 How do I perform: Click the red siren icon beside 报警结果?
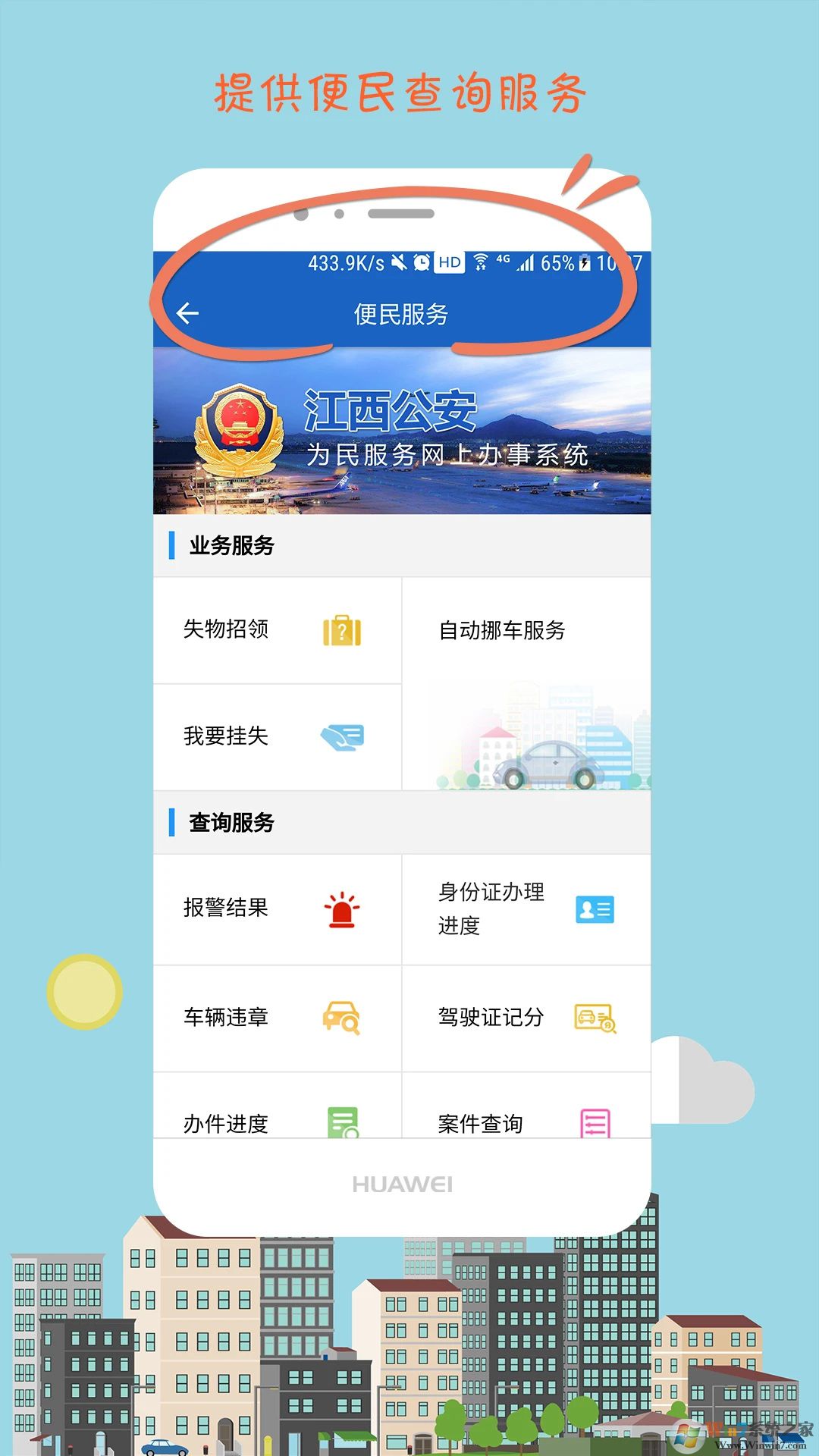point(341,908)
